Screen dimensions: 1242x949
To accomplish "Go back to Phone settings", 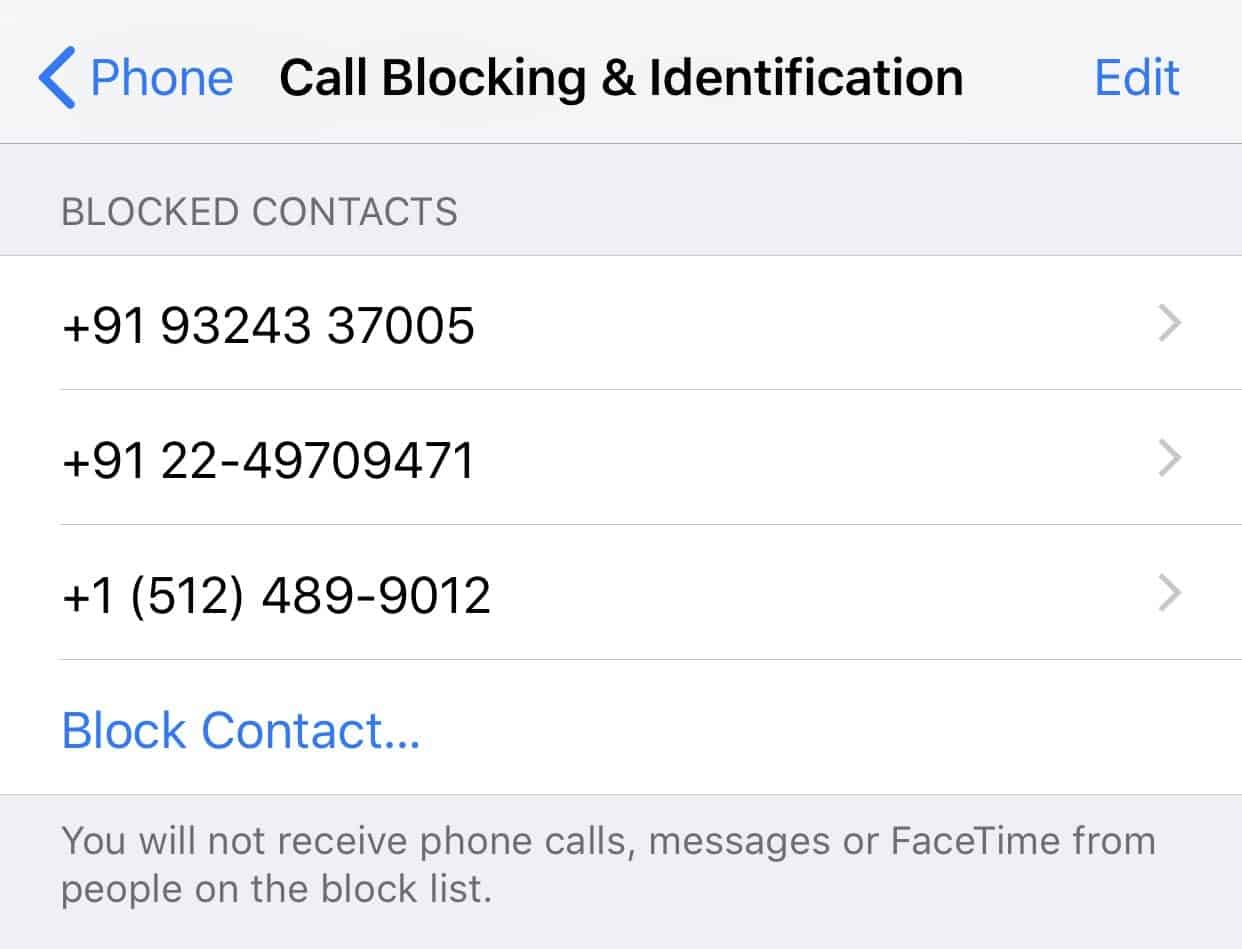I will (136, 78).
